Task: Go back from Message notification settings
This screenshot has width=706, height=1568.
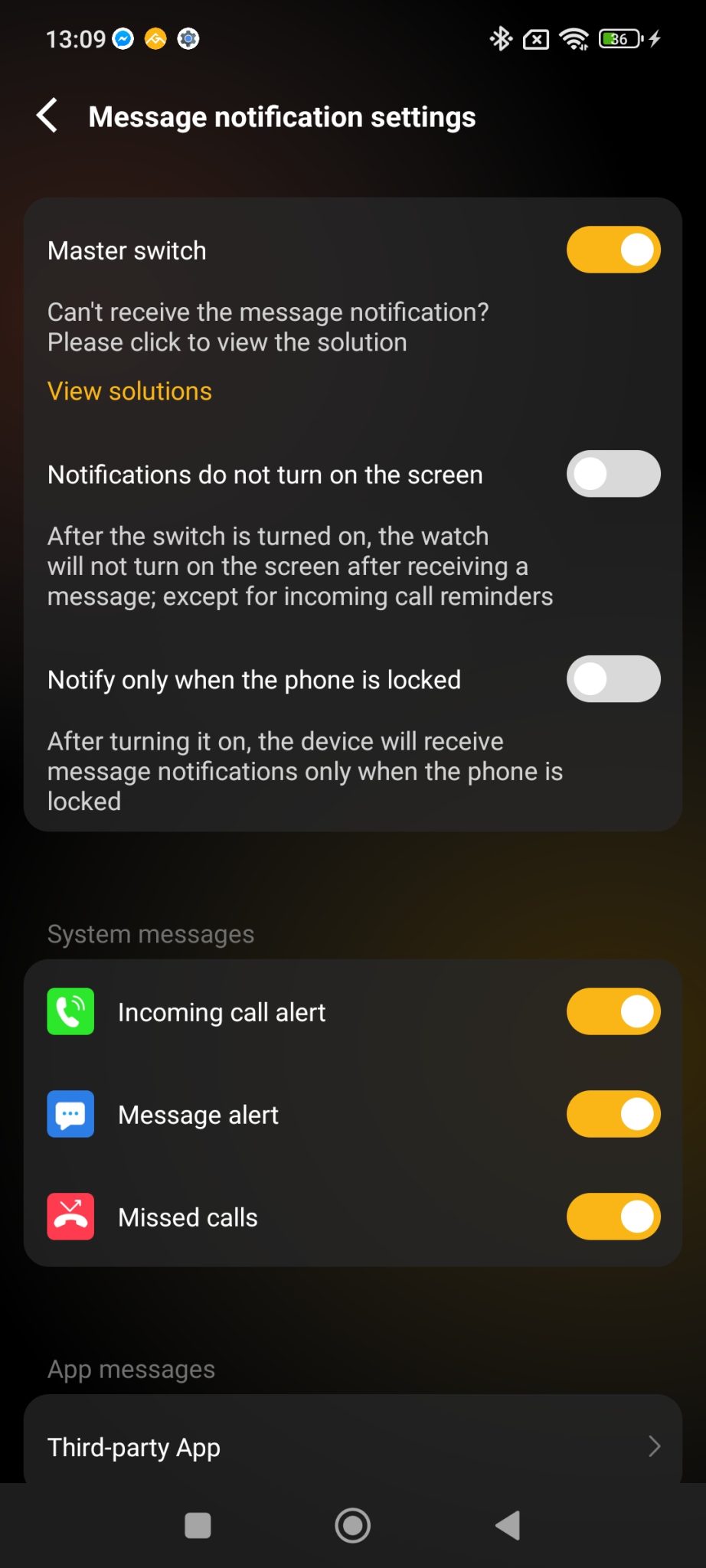Action: 47,116
